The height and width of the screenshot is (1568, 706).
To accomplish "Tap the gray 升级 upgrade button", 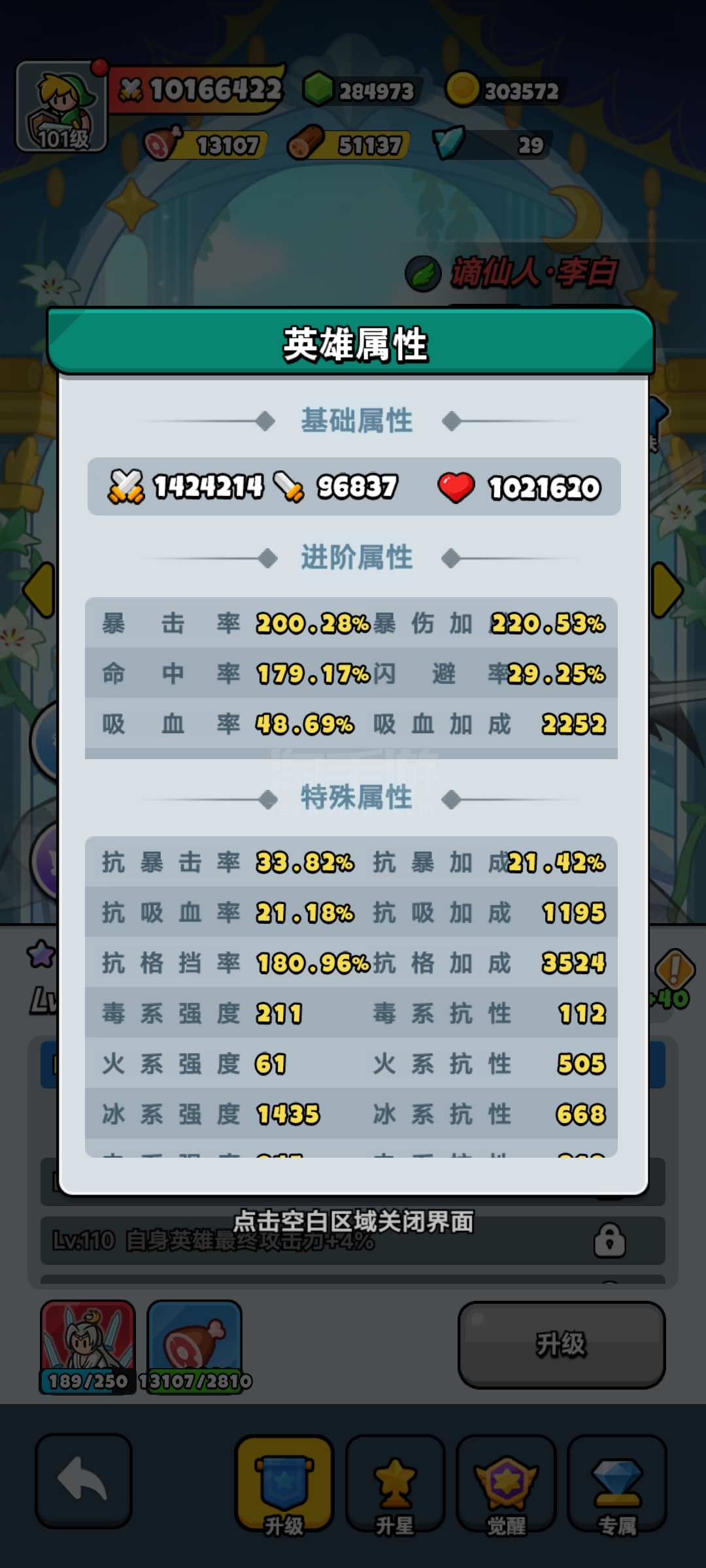I will [562, 1345].
